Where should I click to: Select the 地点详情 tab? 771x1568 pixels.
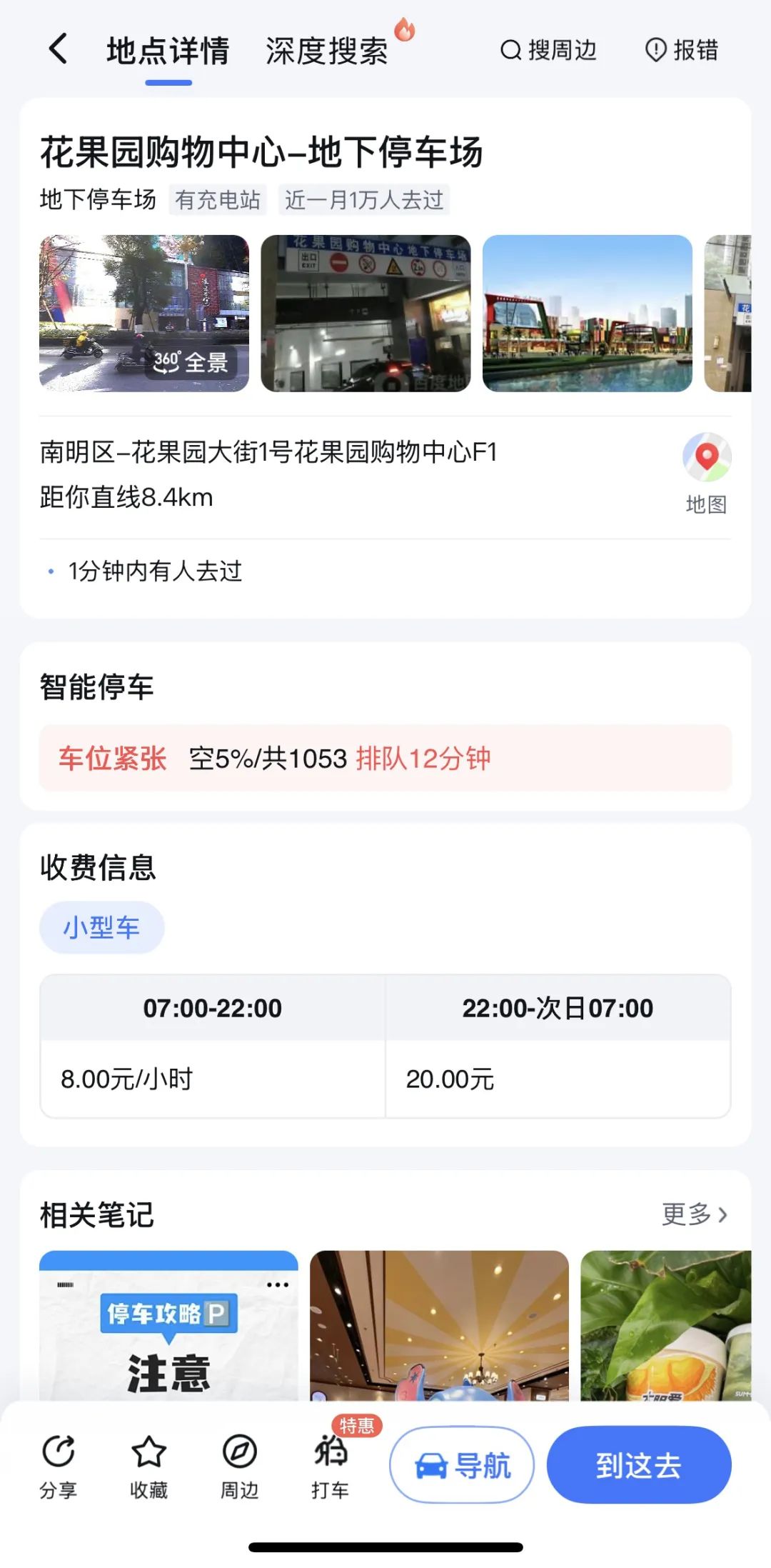(x=168, y=51)
